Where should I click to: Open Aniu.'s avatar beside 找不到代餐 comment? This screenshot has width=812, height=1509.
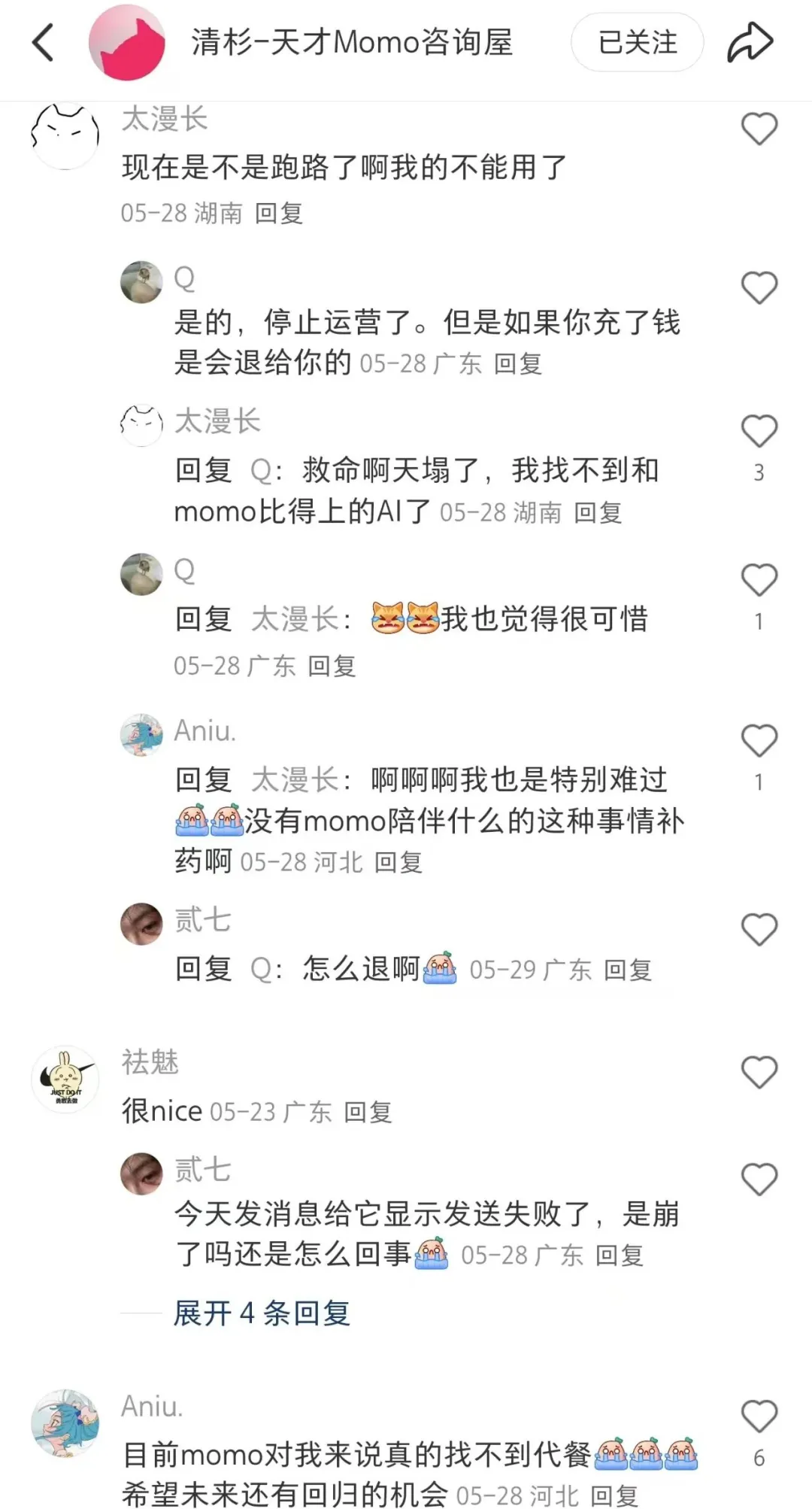coord(65,1424)
